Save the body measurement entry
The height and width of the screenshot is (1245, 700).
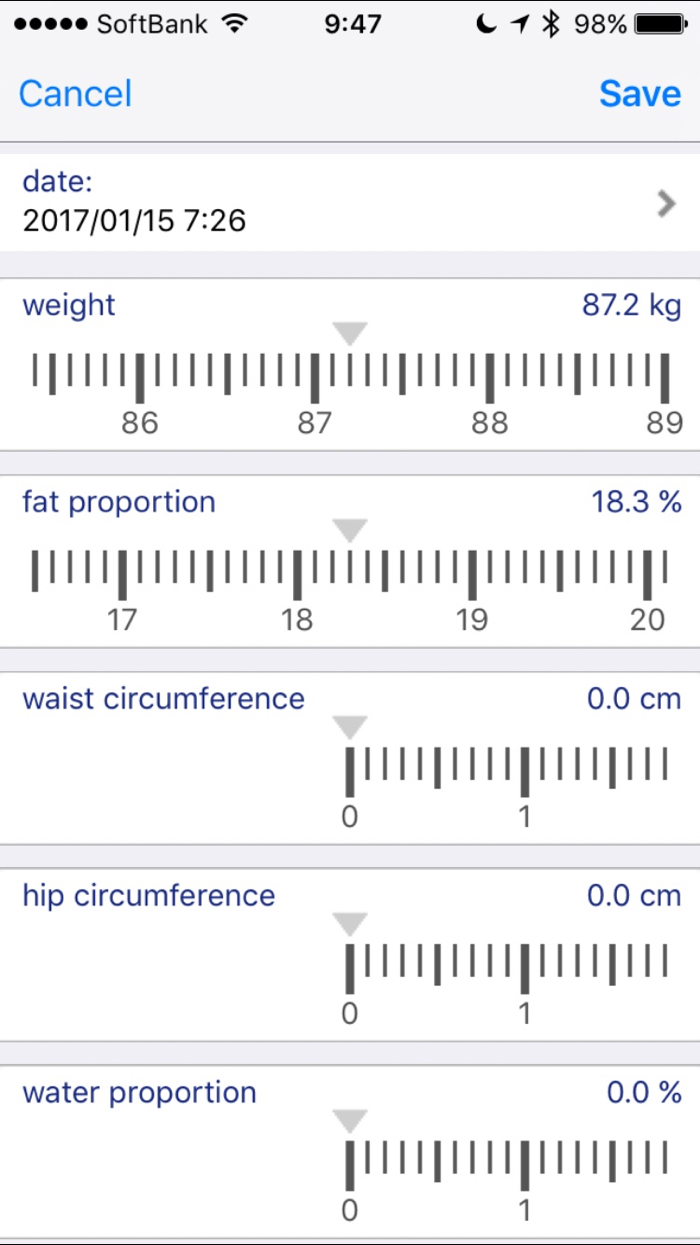point(640,94)
